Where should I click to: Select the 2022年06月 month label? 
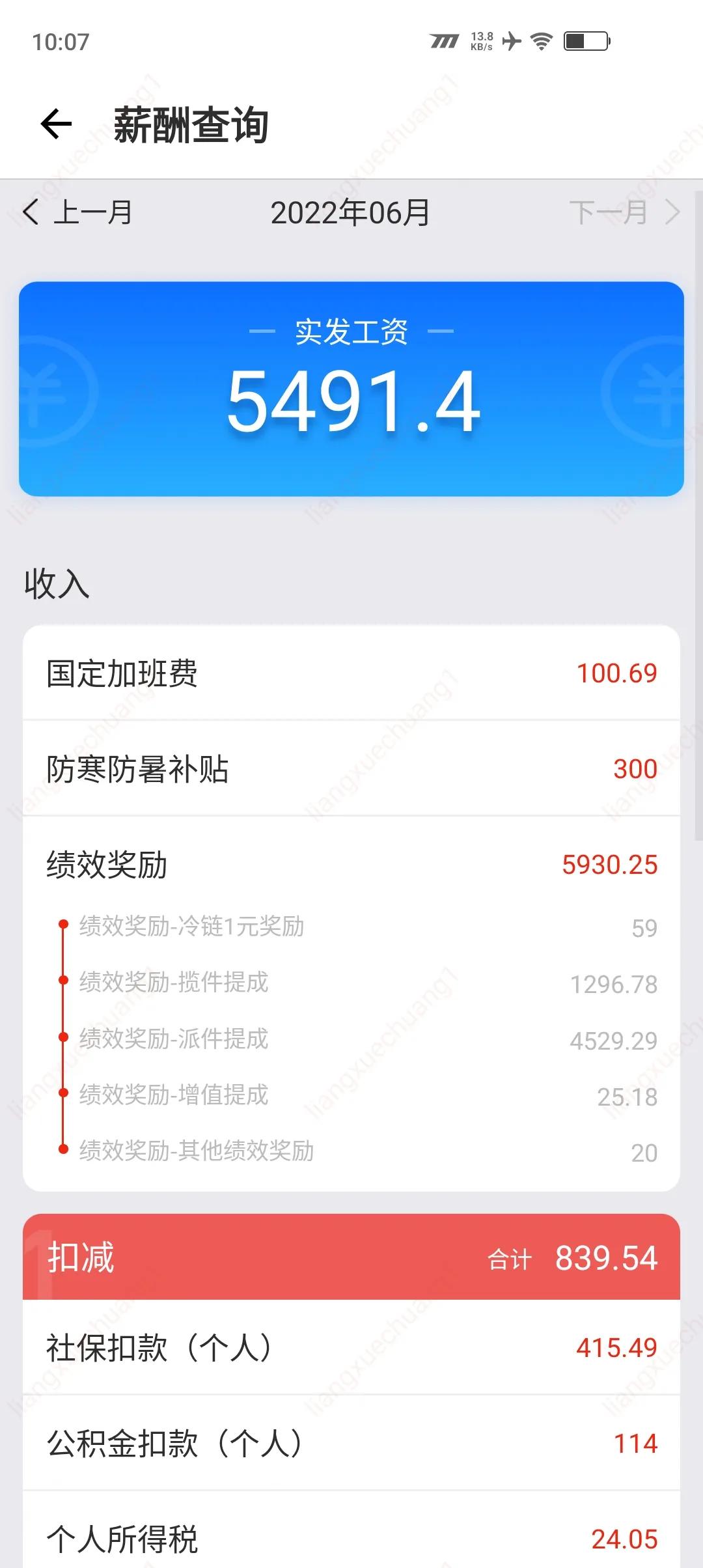350,211
